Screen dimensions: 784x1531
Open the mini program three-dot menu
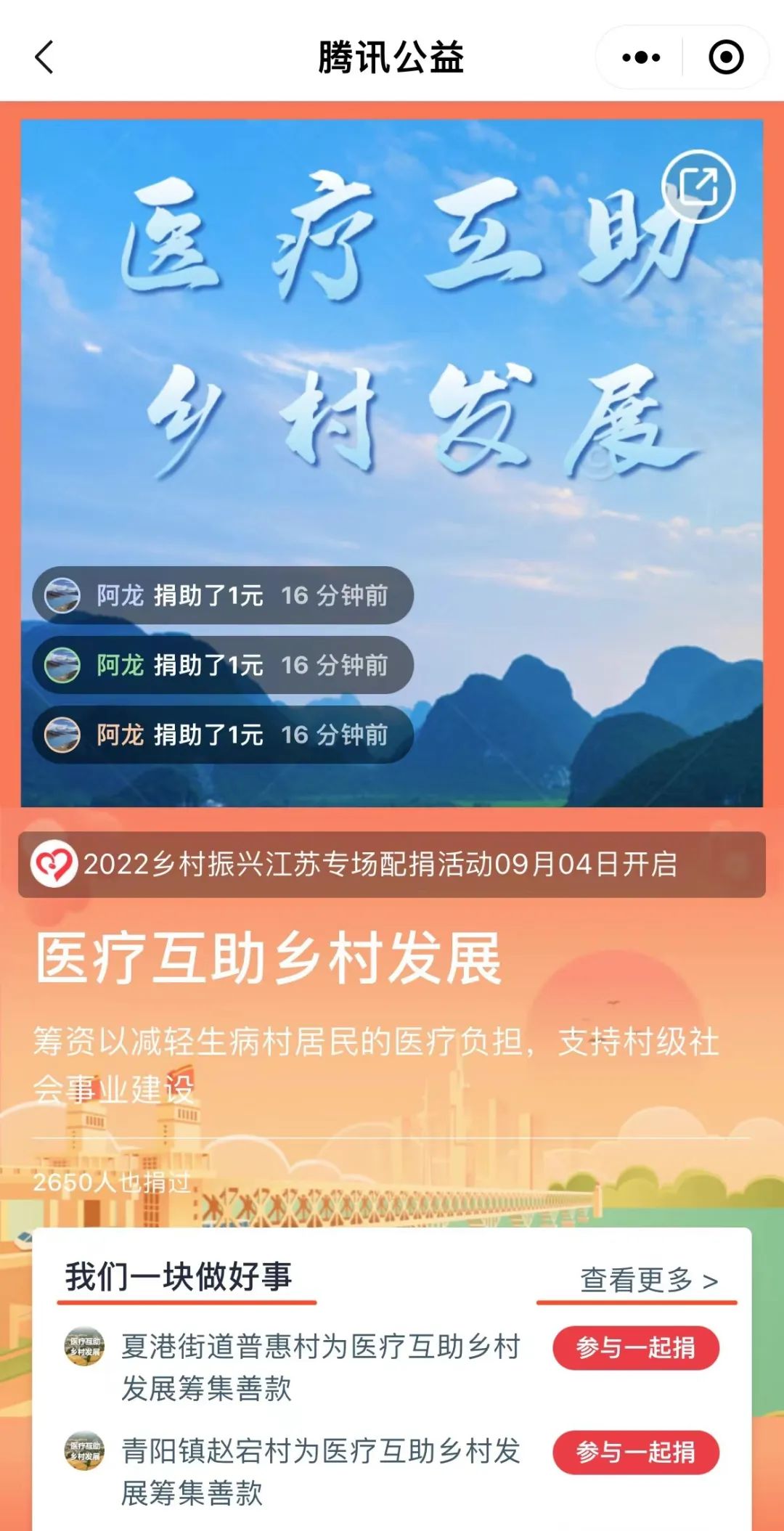tap(641, 57)
